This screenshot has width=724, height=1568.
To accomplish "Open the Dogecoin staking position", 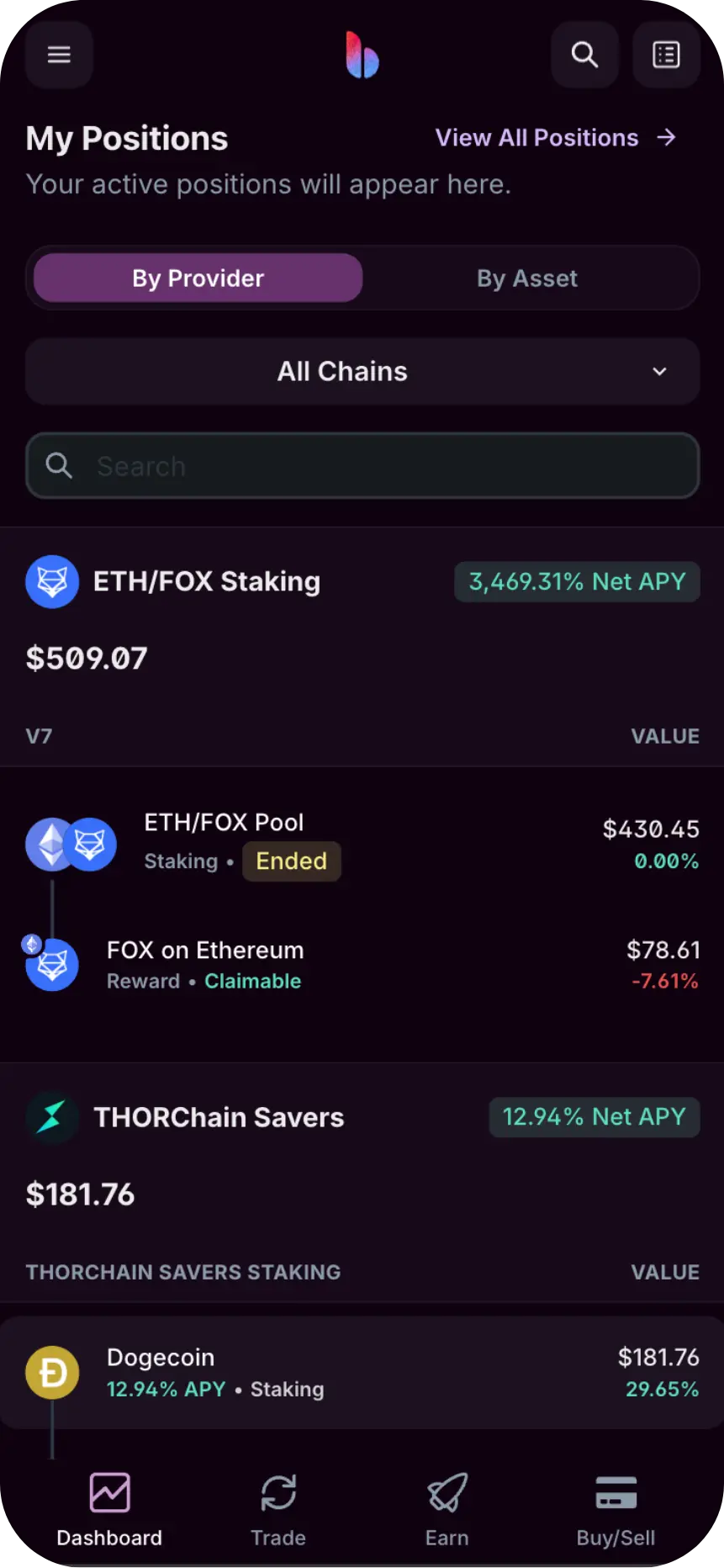I will [x=362, y=1373].
